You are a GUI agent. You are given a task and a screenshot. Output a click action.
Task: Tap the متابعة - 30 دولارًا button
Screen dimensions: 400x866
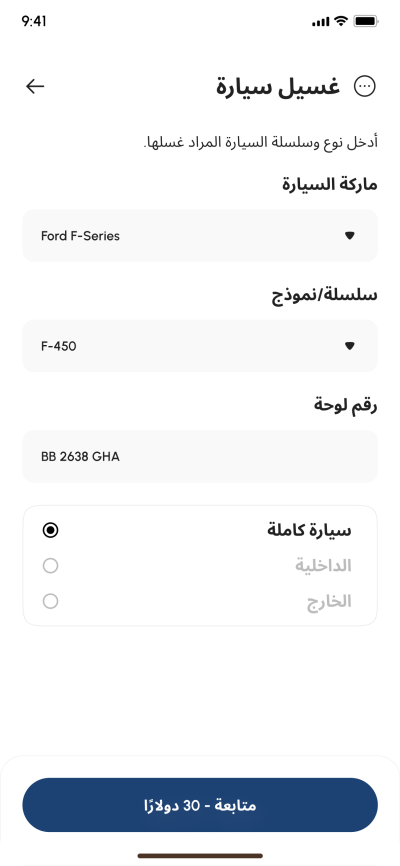click(200, 805)
